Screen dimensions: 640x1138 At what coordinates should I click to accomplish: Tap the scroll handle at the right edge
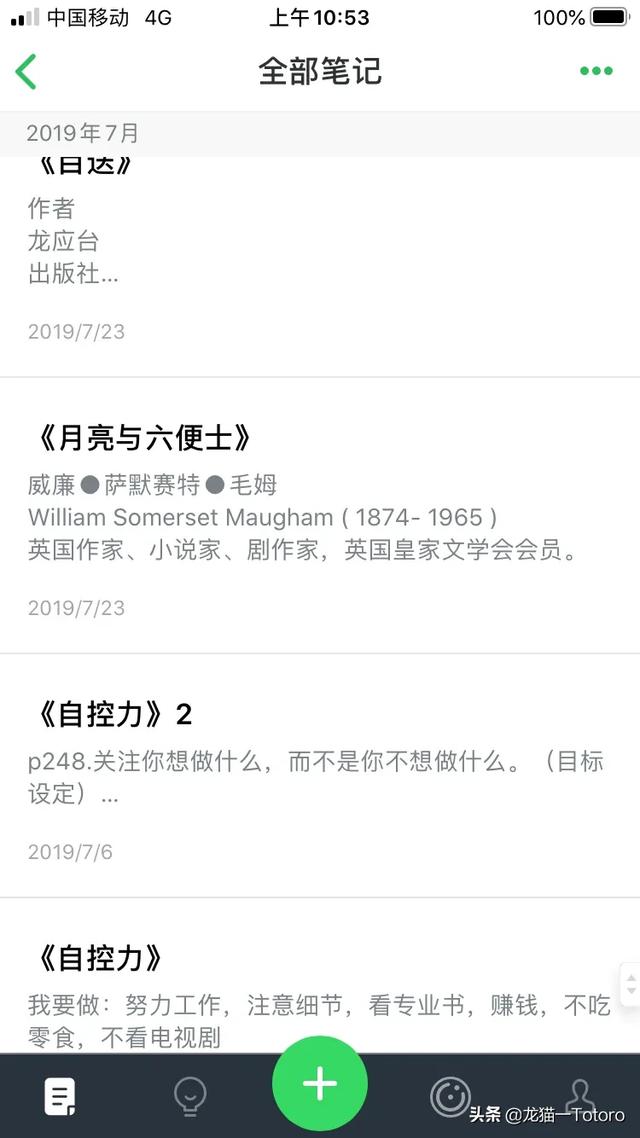pos(630,985)
